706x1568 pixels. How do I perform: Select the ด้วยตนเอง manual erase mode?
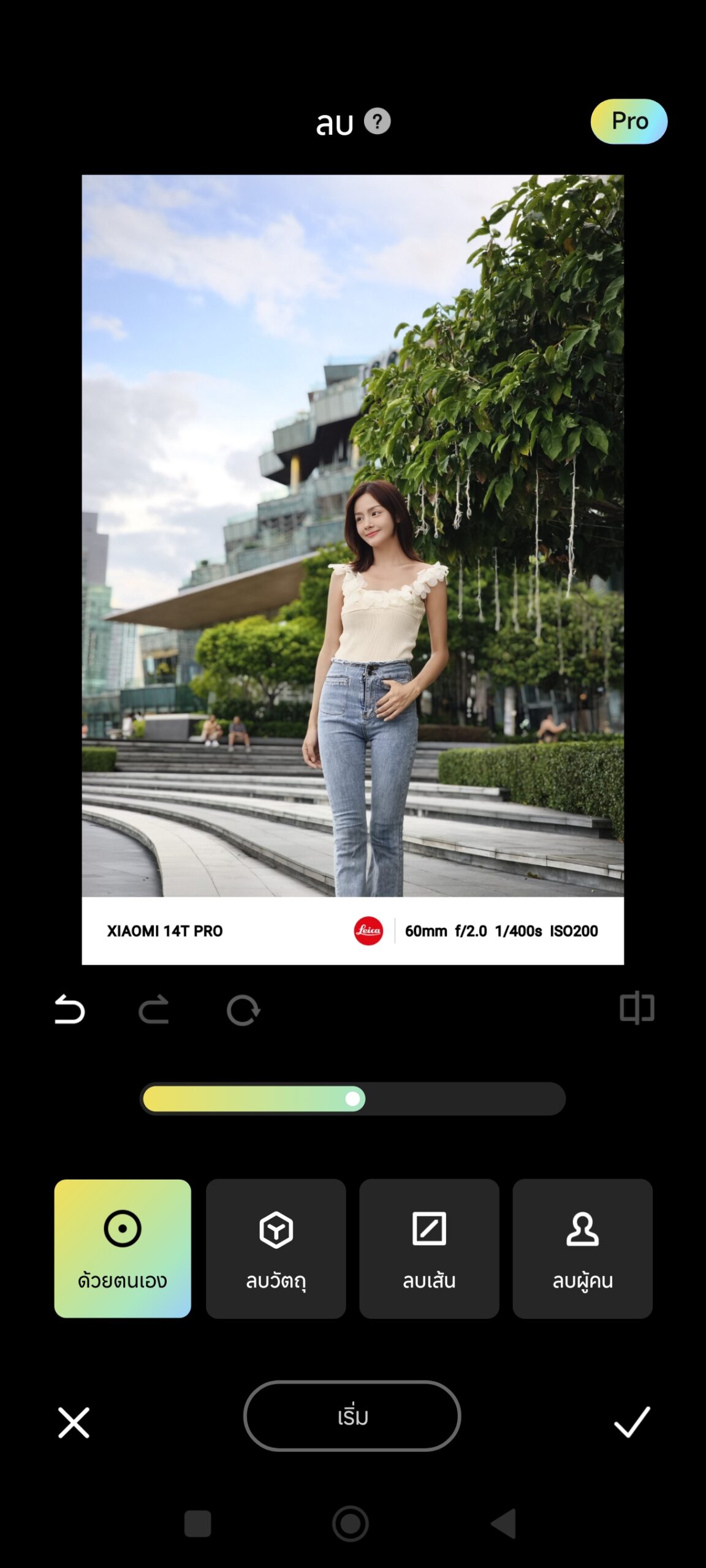click(123, 1248)
